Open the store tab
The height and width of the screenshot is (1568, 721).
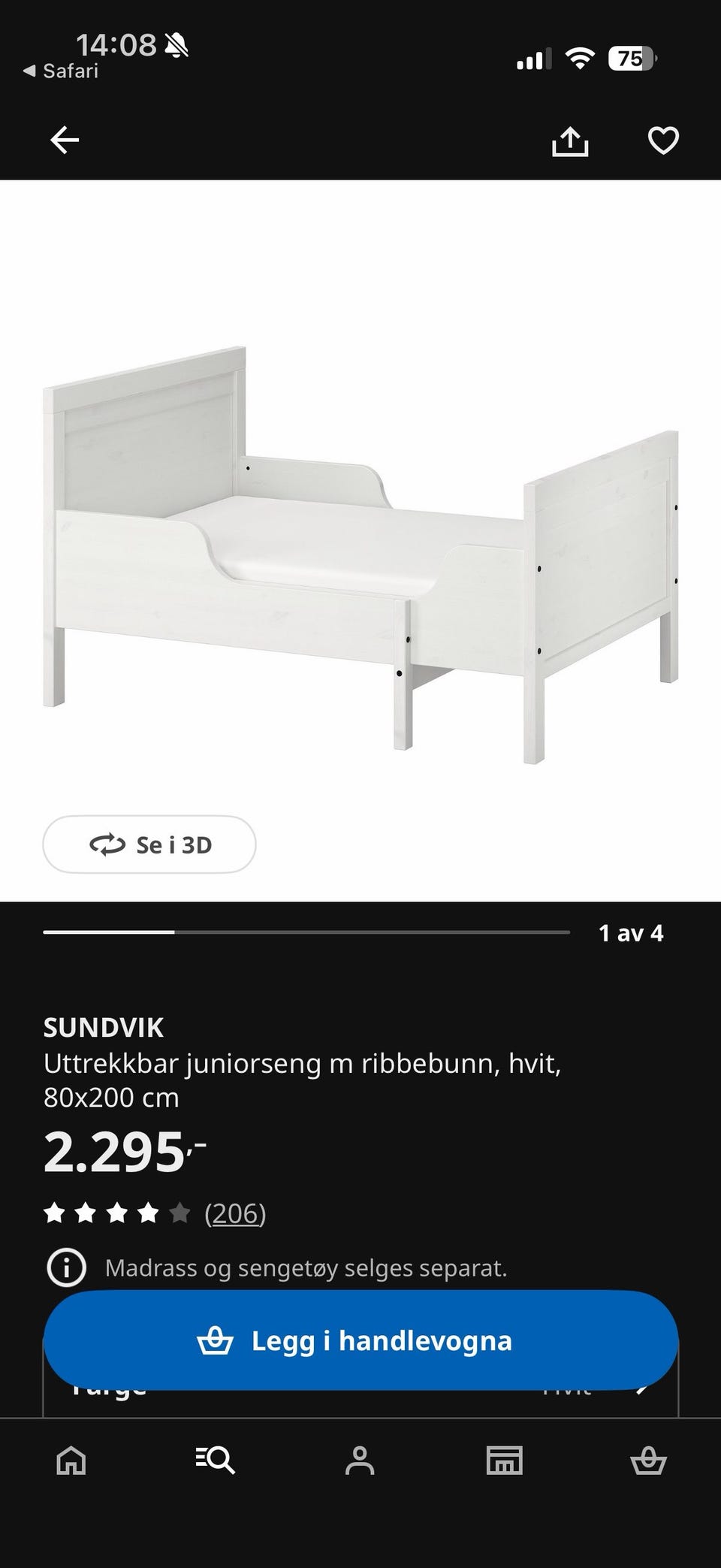(x=504, y=1461)
